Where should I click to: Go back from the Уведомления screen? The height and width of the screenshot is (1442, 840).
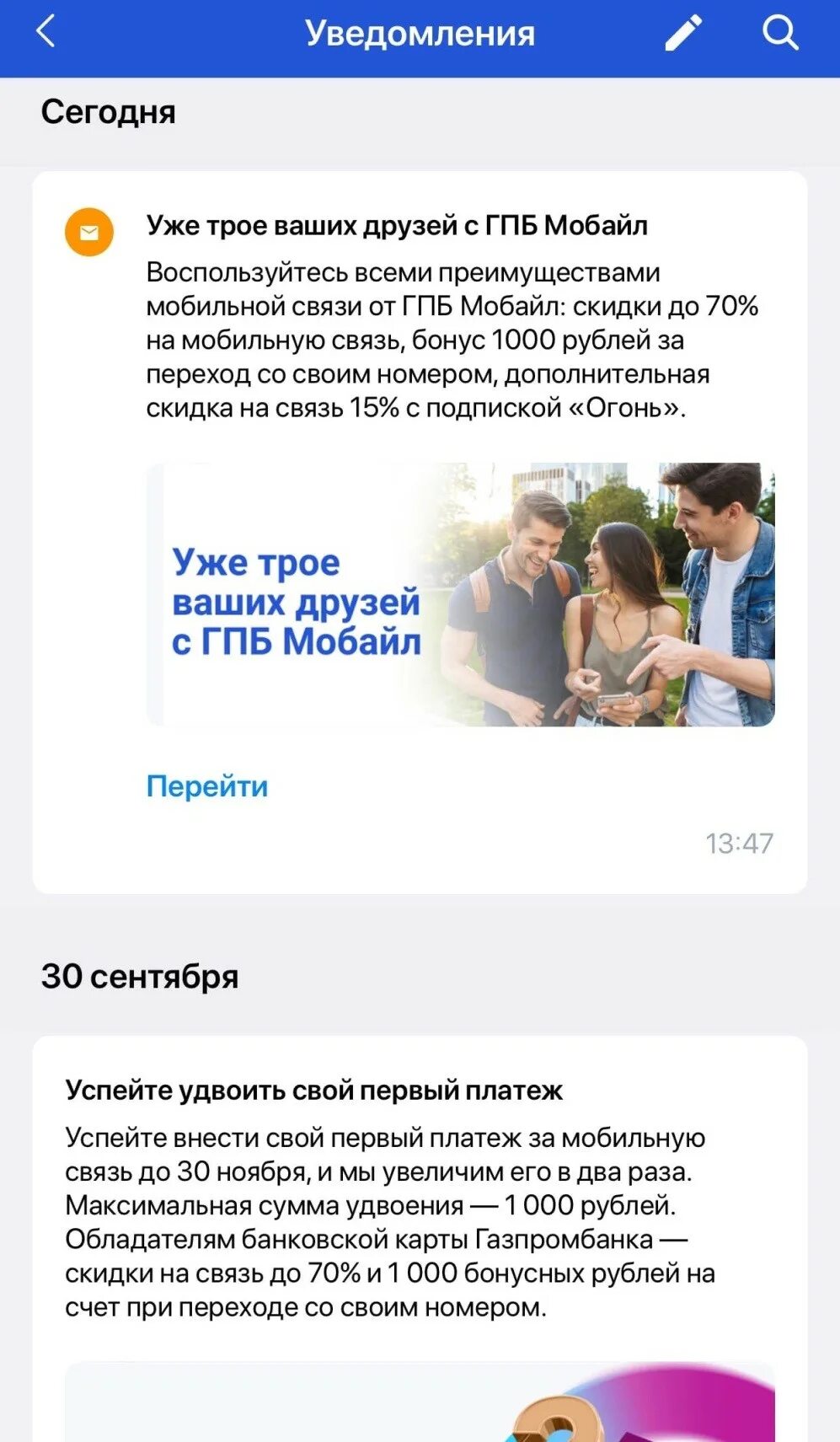pyautogui.click(x=45, y=33)
